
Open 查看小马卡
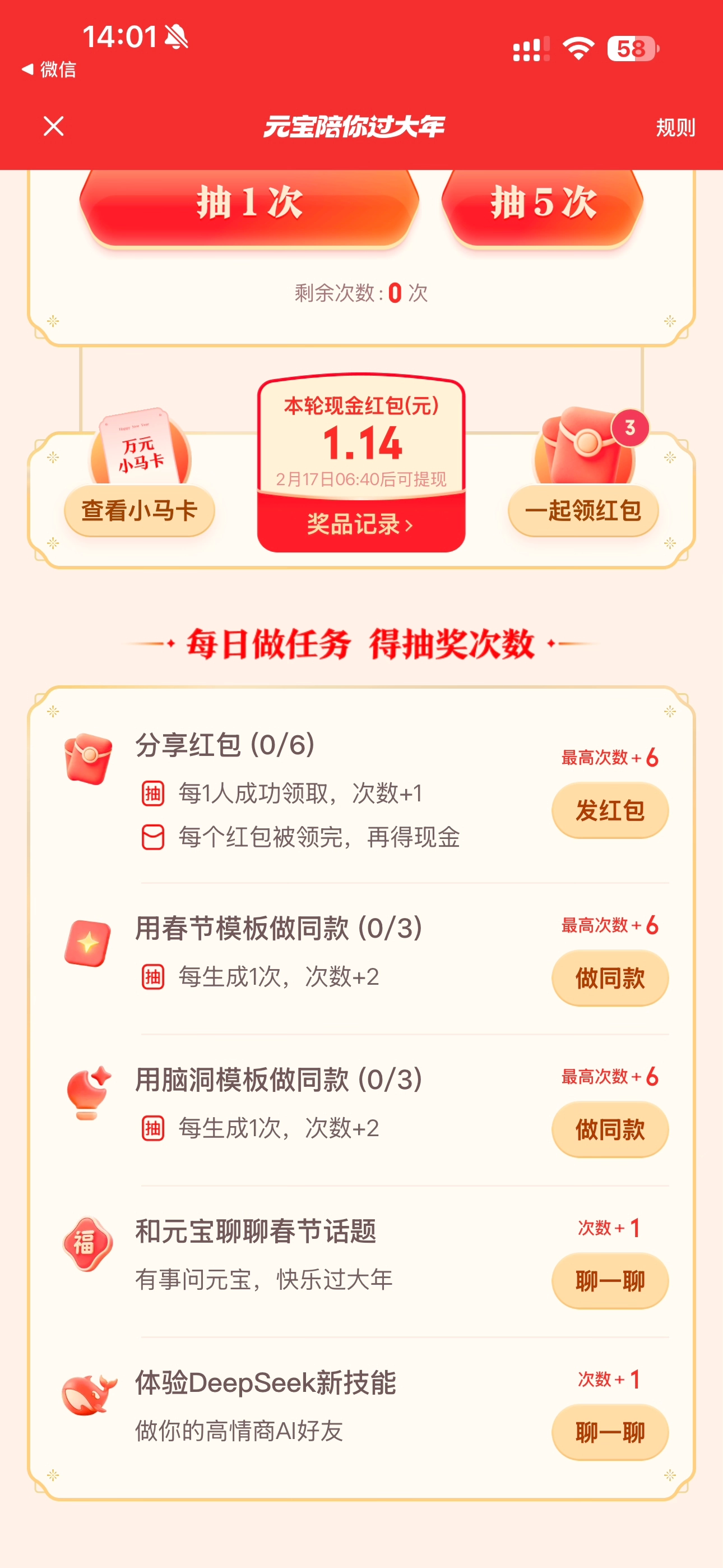tap(140, 510)
